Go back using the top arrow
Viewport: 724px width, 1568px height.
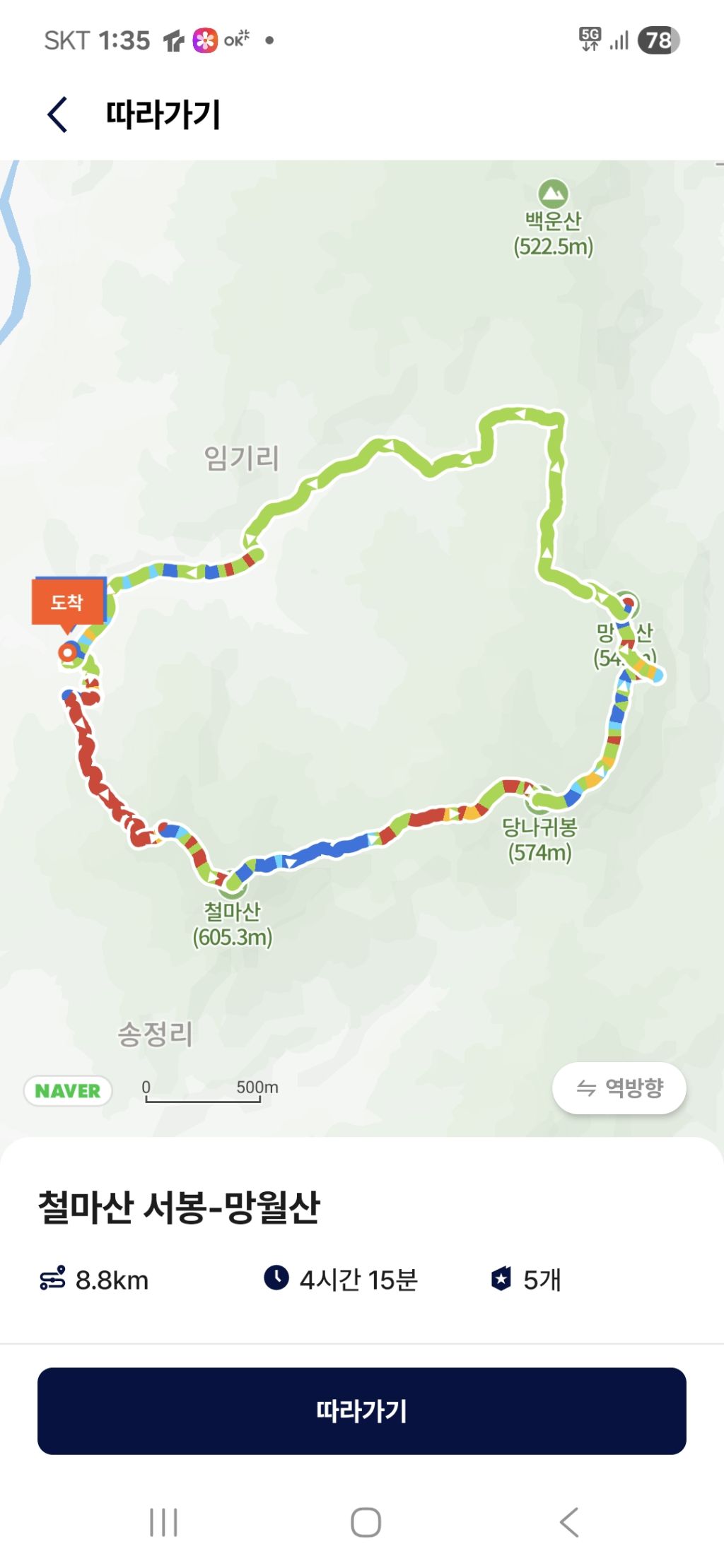[x=57, y=114]
